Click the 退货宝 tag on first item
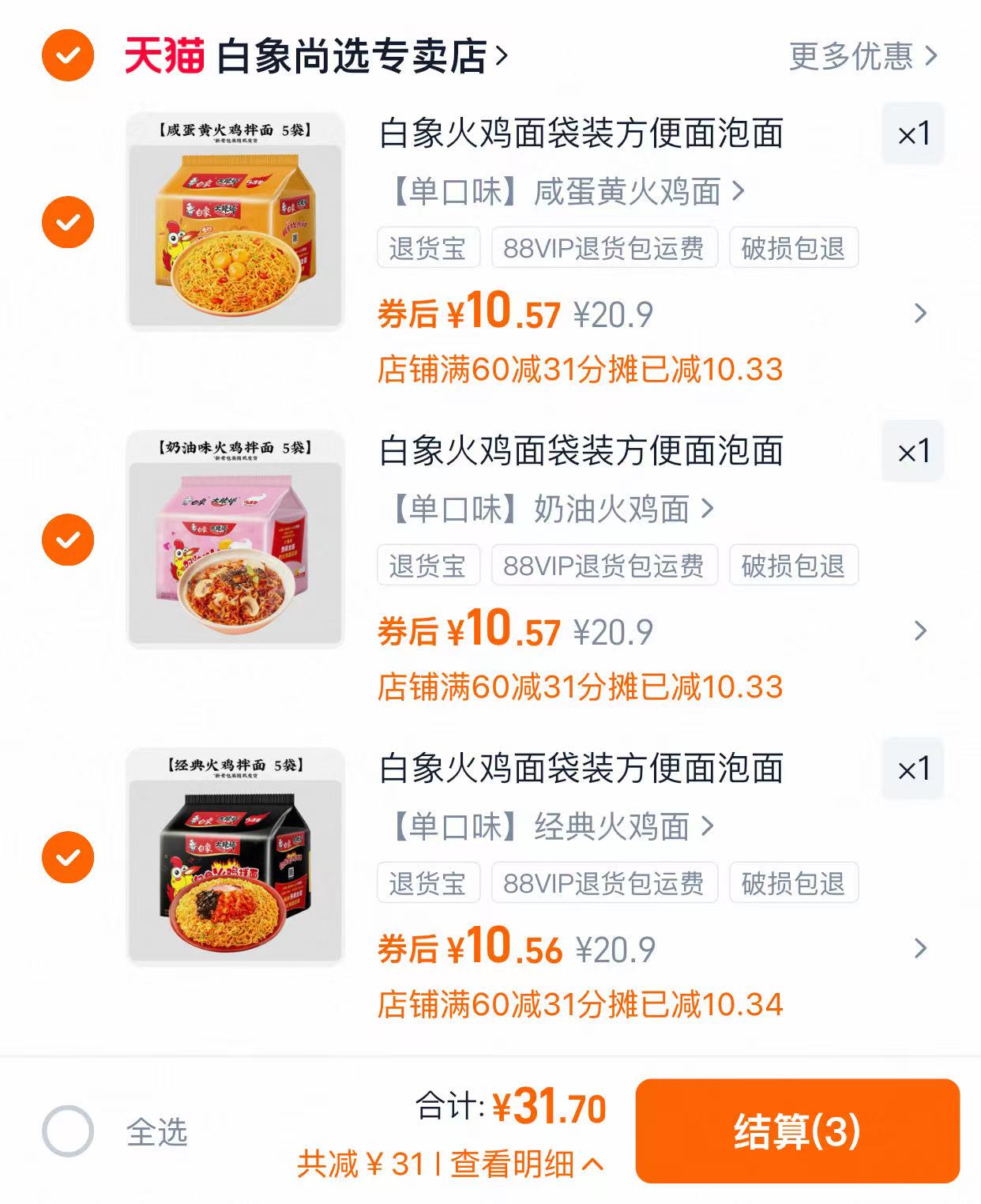This screenshot has height=1204, width=981. coord(427,248)
